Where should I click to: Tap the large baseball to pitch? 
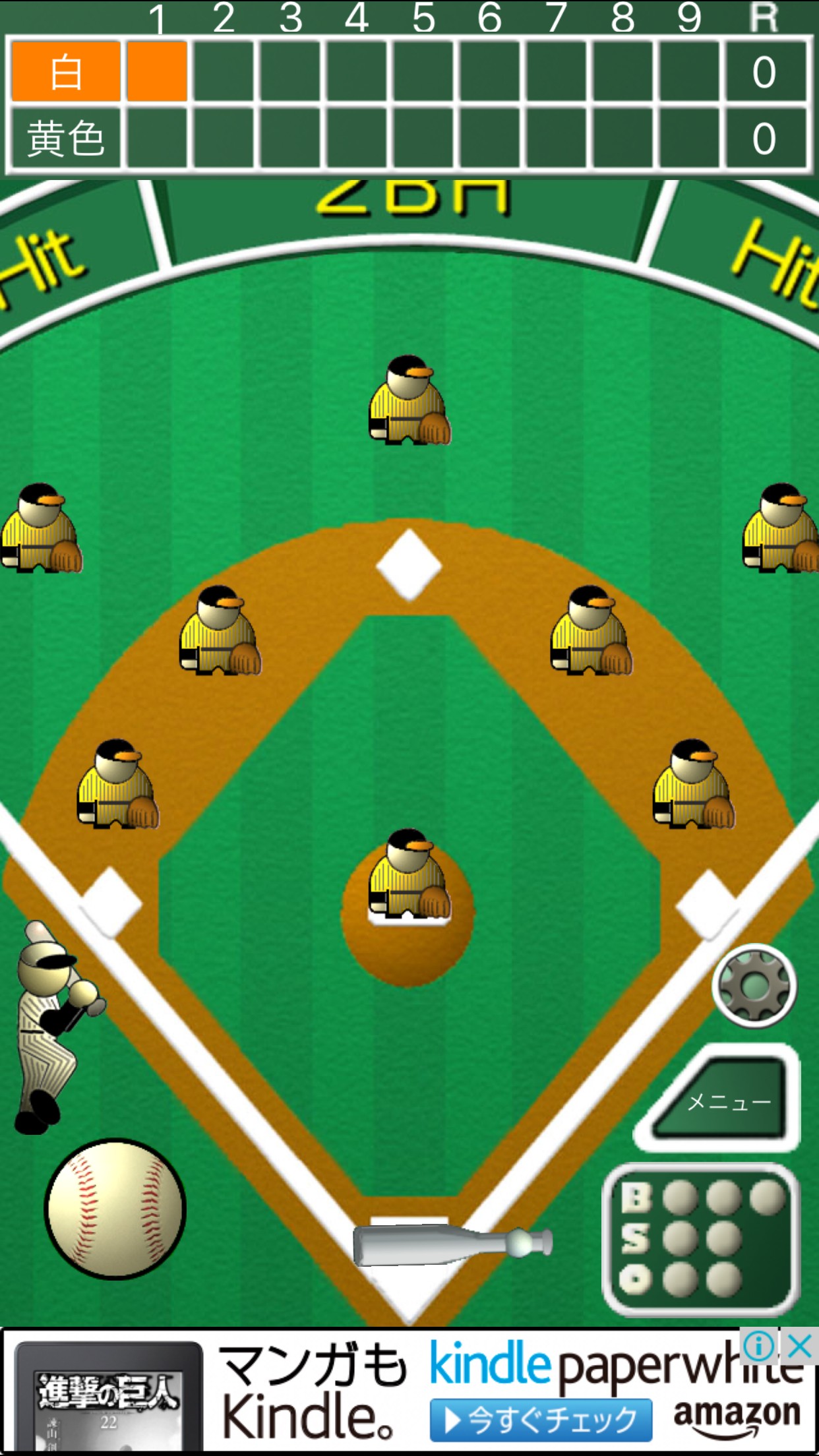point(115,1208)
